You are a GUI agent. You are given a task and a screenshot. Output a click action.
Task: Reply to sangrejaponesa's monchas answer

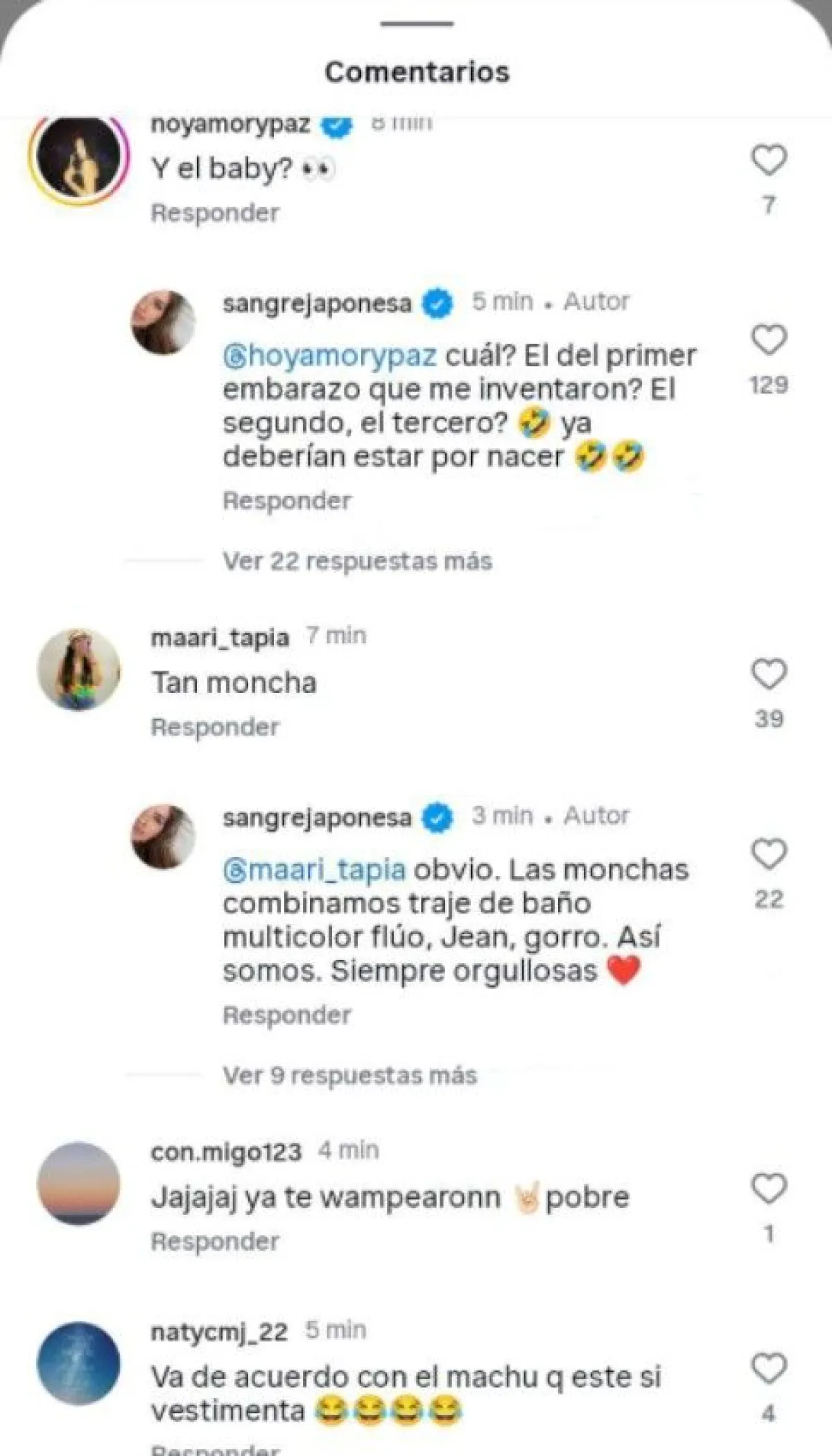pyautogui.click(x=287, y=1015)
